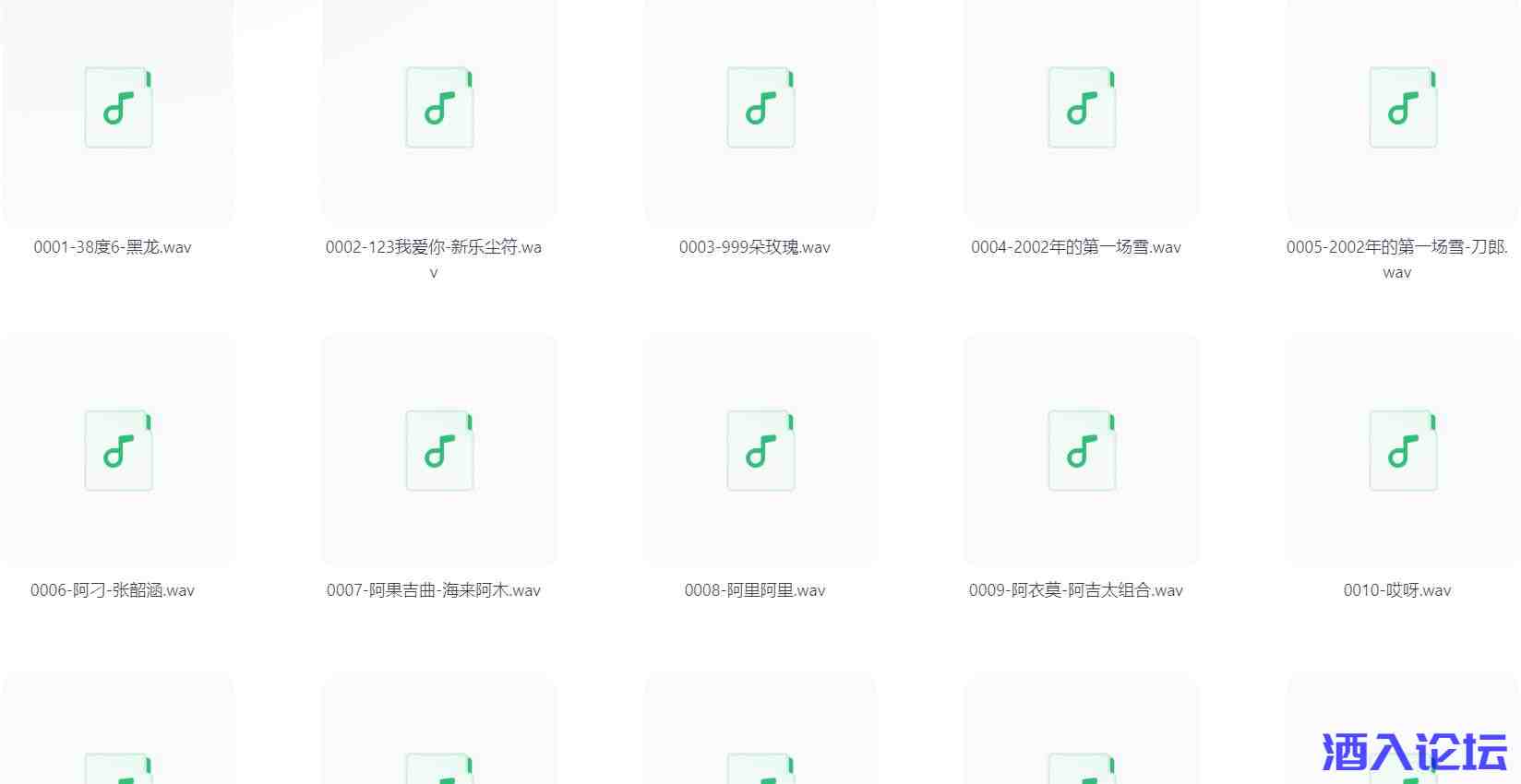Tap 0005-2002年的第一场雪-刀郎.wav file
The image size is (1521, 784).
click(x=1403, y=108)
